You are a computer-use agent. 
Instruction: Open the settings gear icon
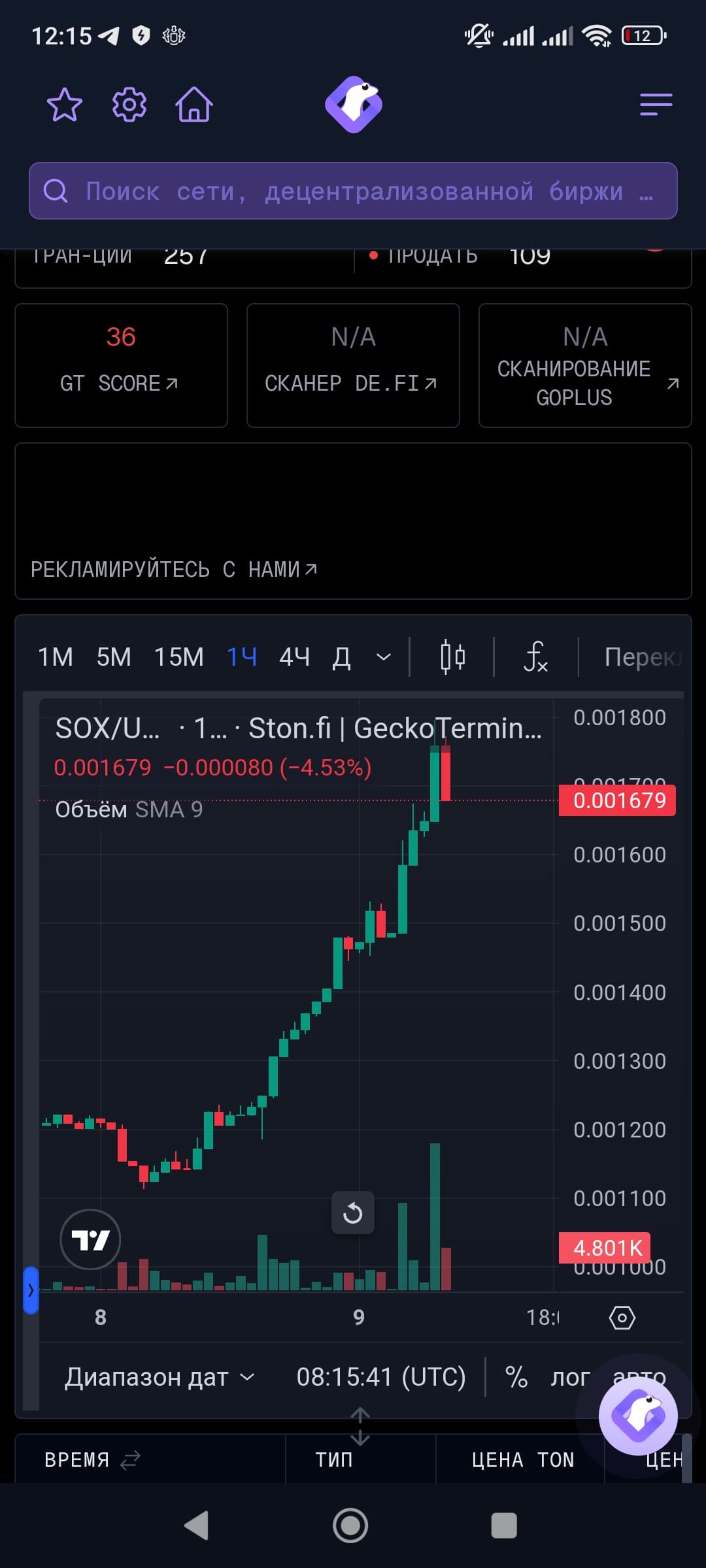pyautogui.click(x=129, y=105)
